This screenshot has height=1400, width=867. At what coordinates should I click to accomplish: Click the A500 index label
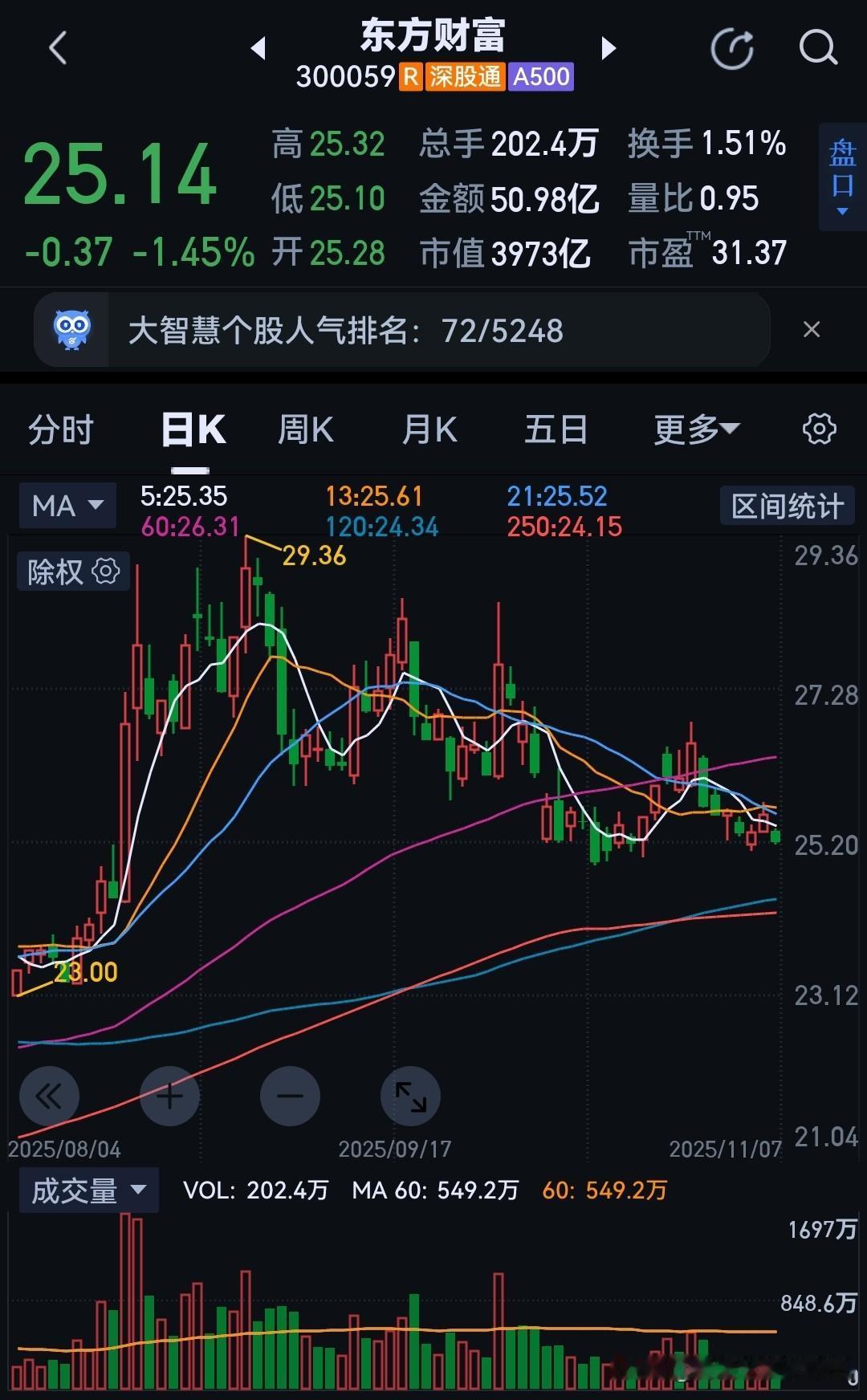point(540,77)
